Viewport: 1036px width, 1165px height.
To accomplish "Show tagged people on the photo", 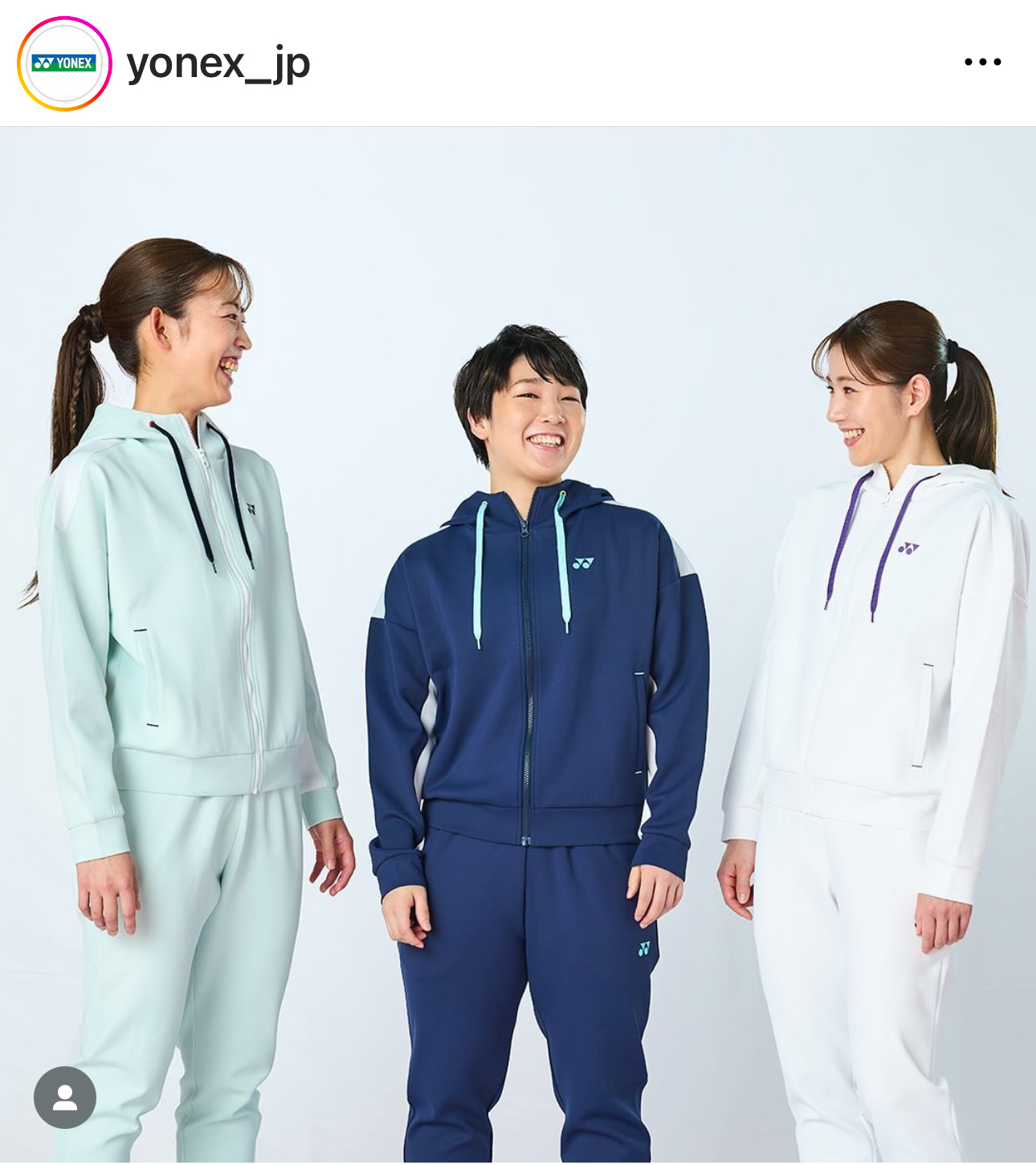I will tap(65, 1097).
